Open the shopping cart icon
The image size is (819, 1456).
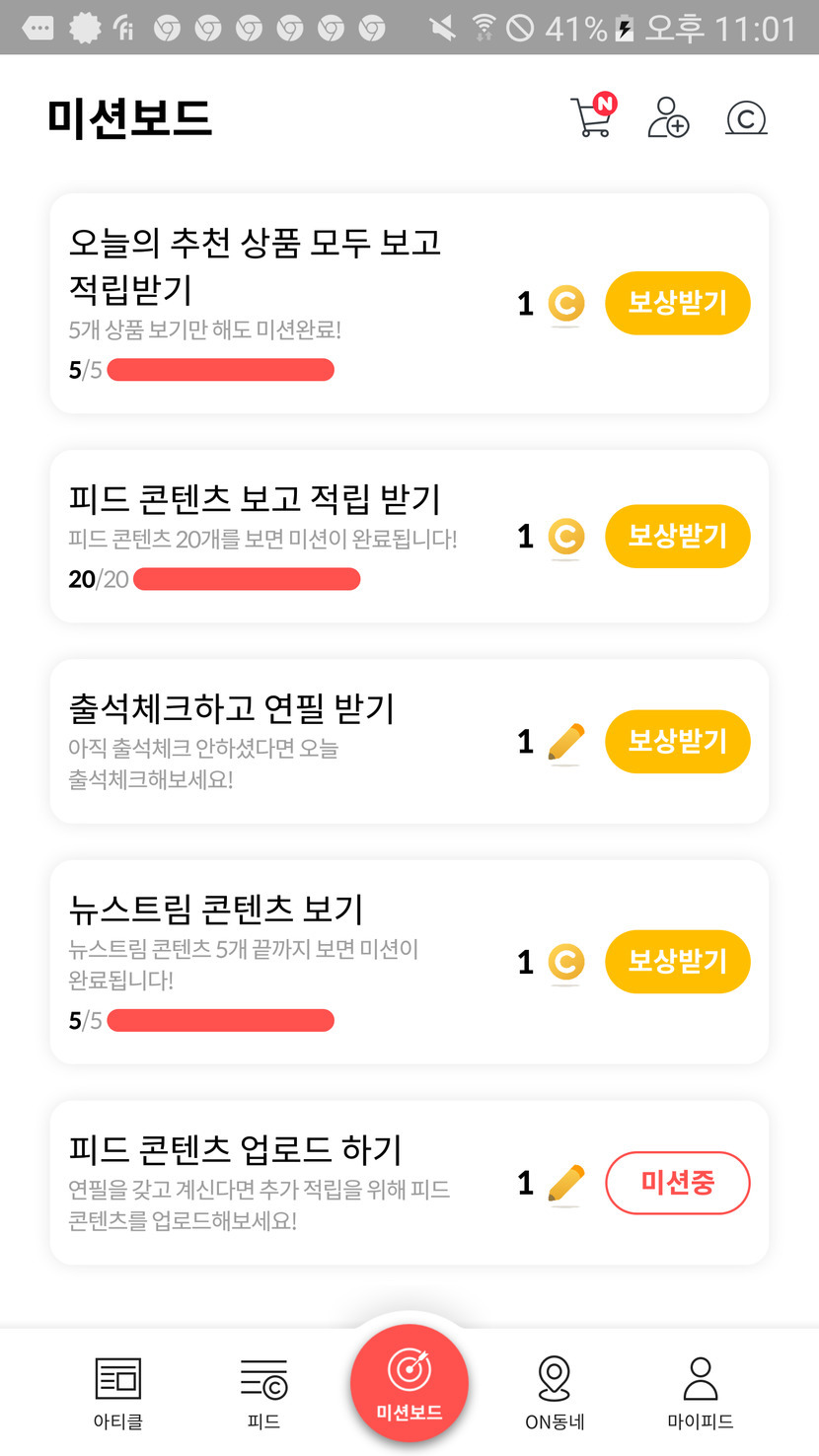point(592,118)
